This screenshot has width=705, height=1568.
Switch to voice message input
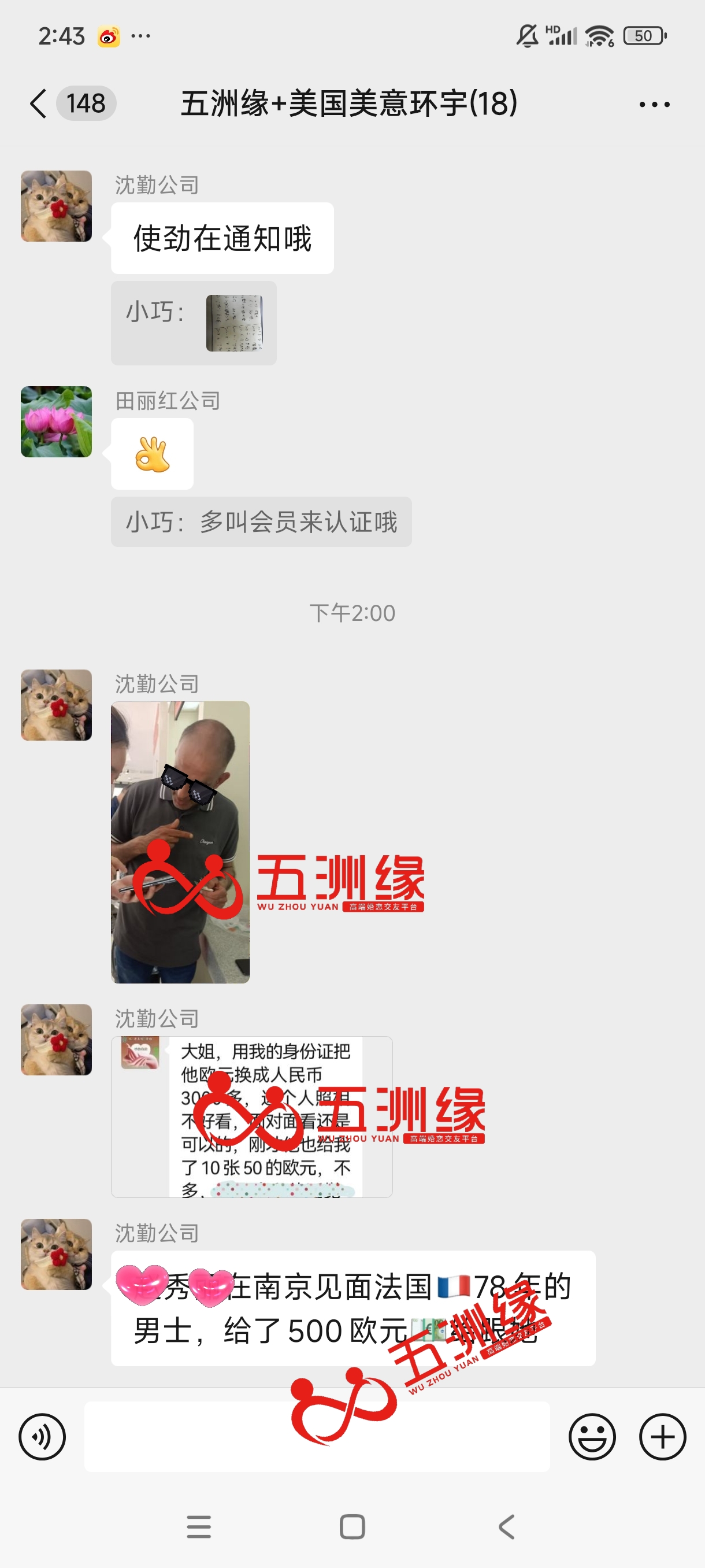click(x=42, y=1437)
